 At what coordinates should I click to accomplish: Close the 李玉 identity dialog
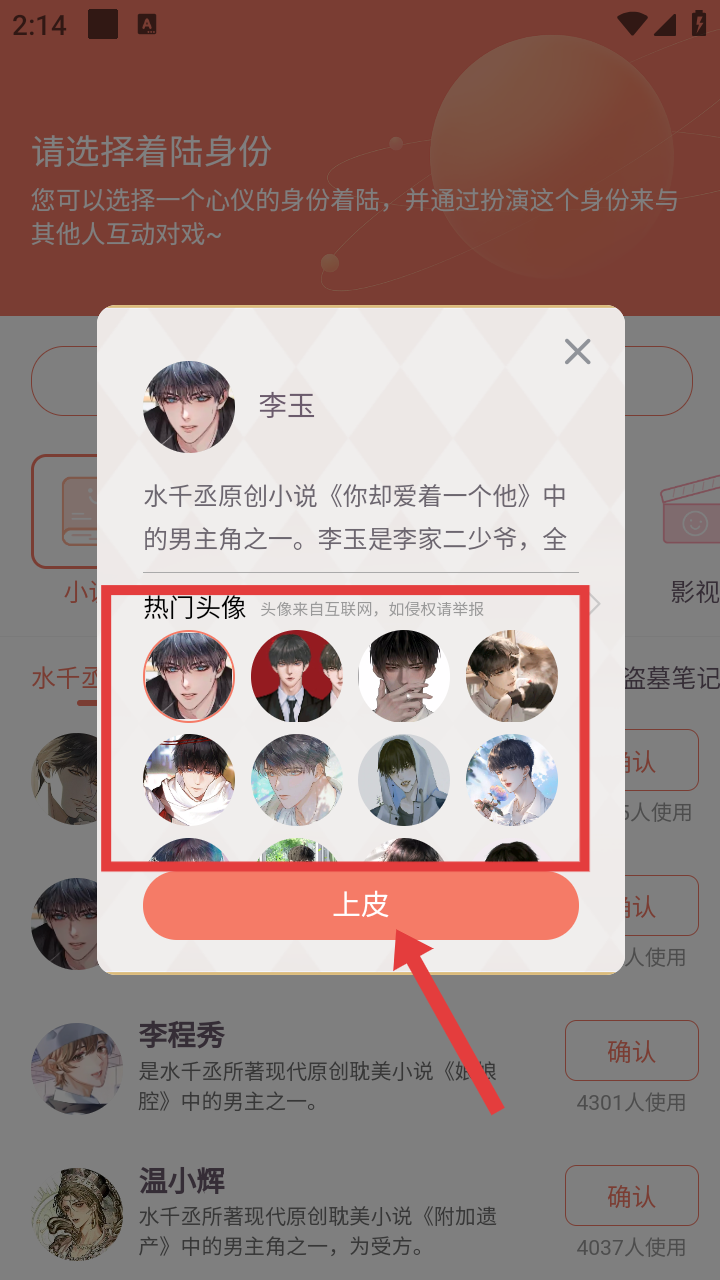tap(577, 352)
